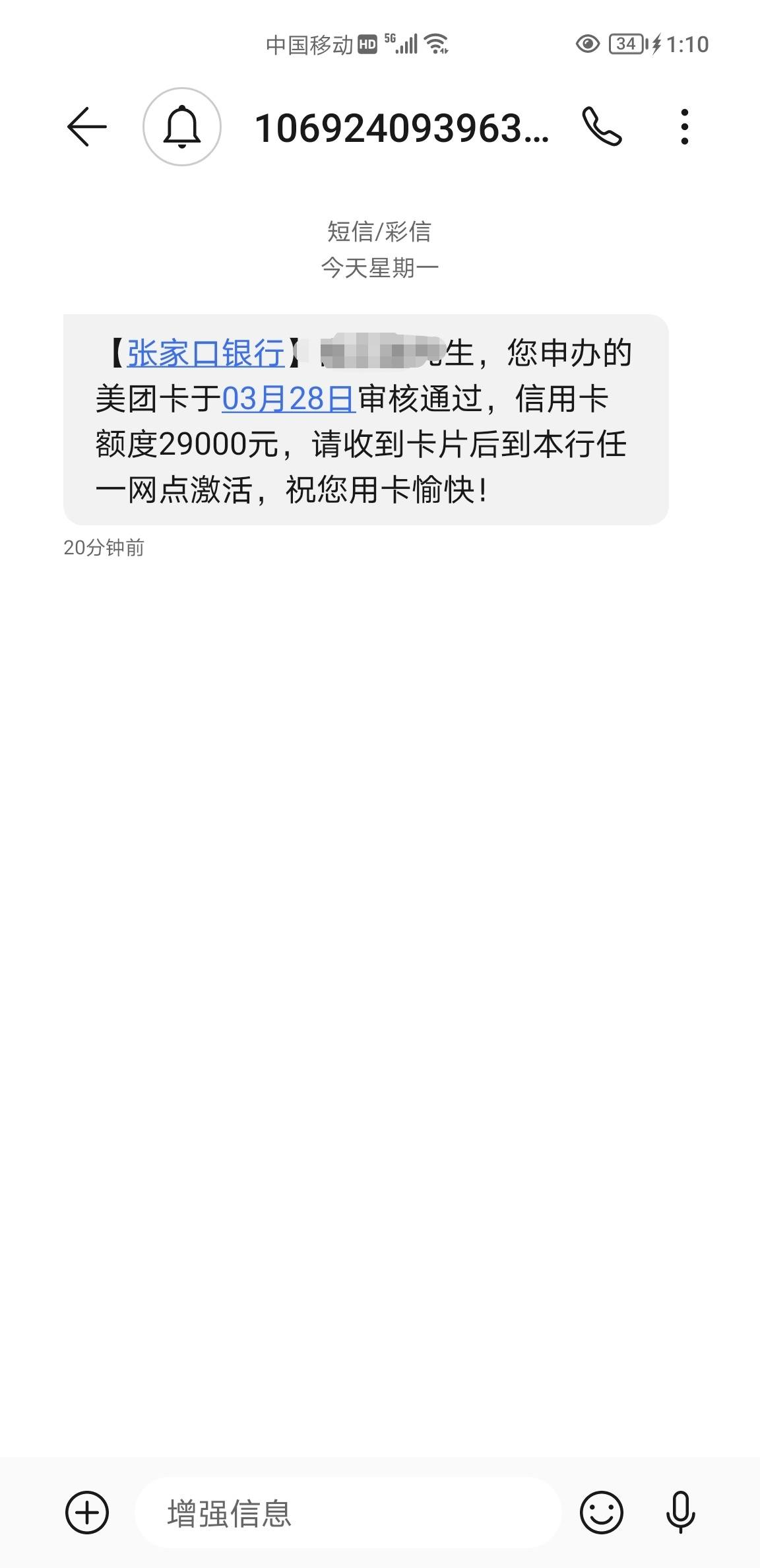Open the sender's bell avatar
Screen dimensions: 760x1568
point(181,127)
